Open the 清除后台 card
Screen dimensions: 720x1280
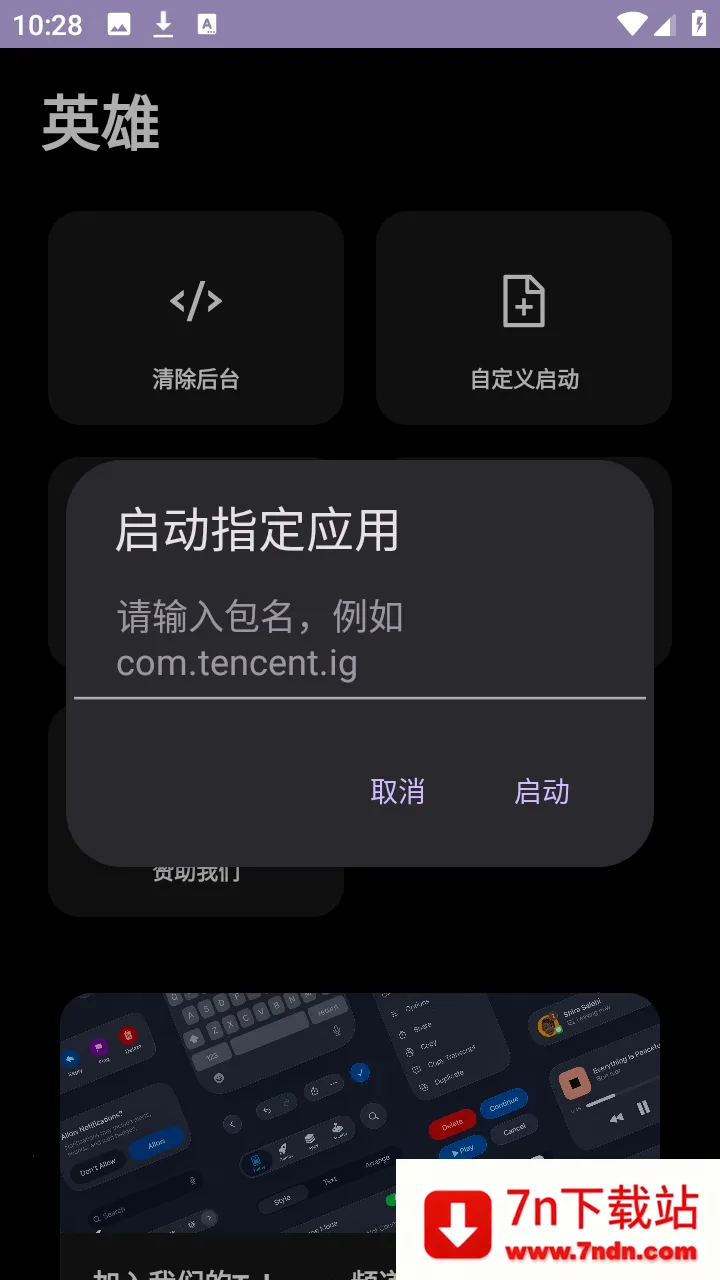coord(195,318)
